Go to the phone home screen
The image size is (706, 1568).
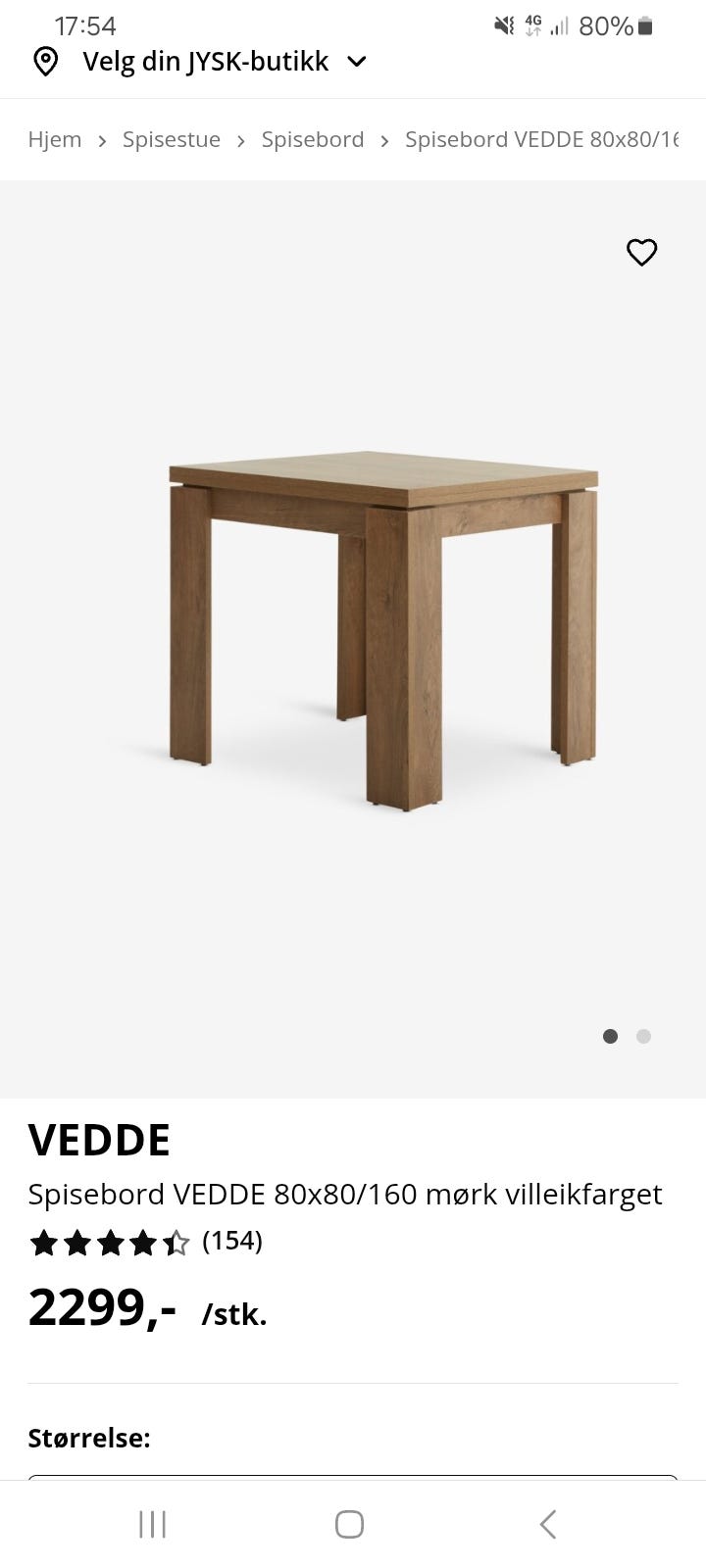(x=349, y=1524)
